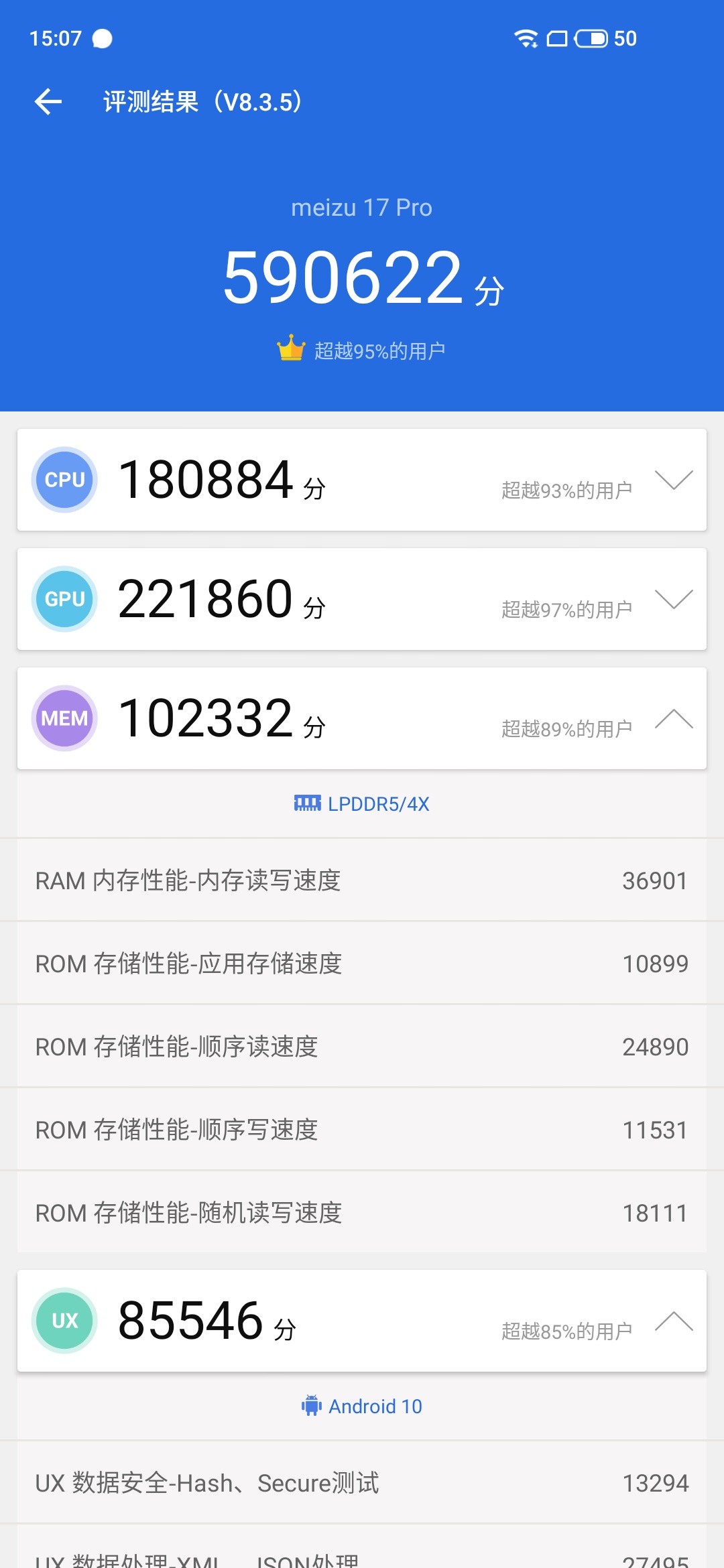Tap 超越93%的用户 next to CPU score
This screenshot has height=1568, width=724.
point(565,488)
